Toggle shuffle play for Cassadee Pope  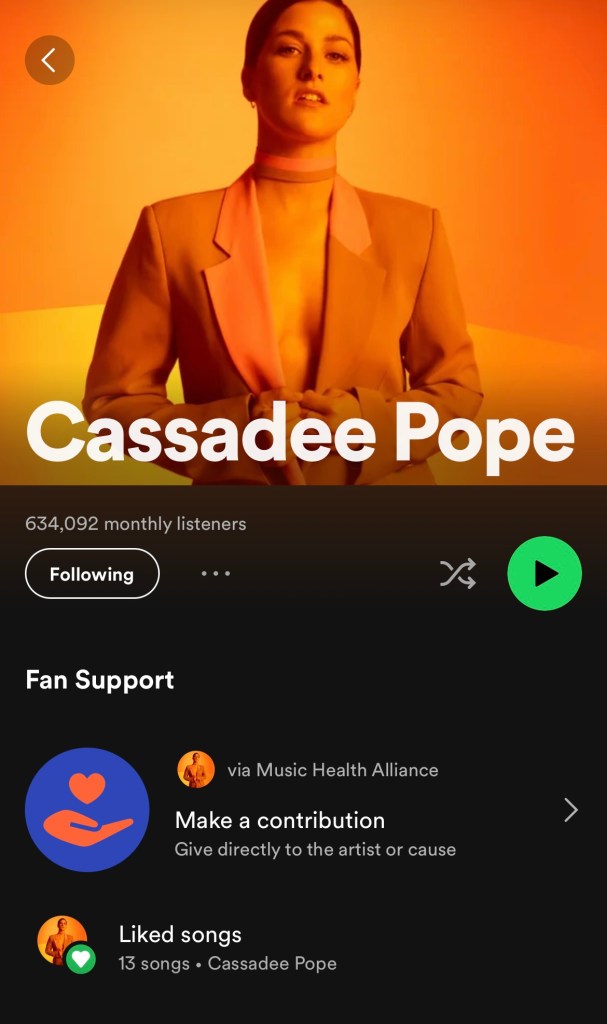(458, 573)
